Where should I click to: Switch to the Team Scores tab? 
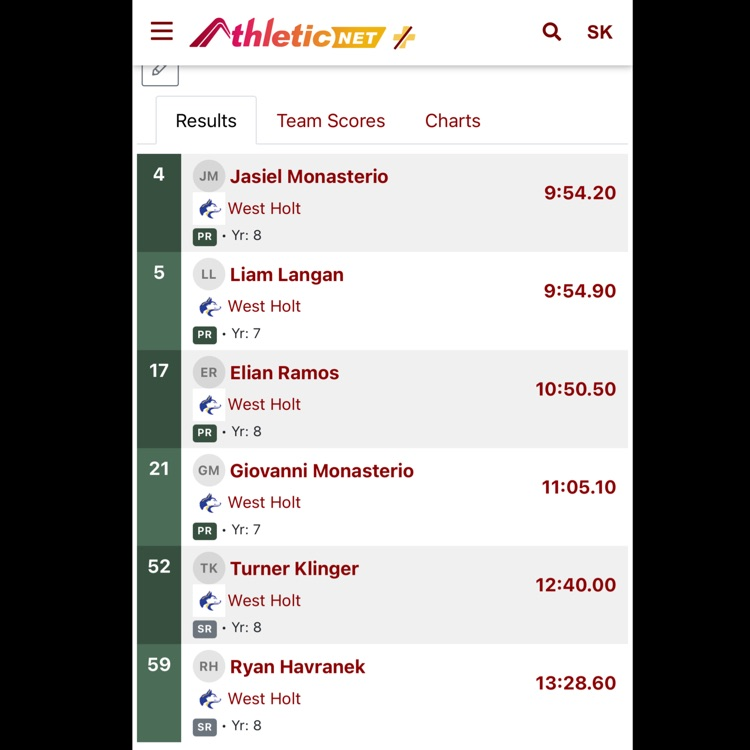330,121
